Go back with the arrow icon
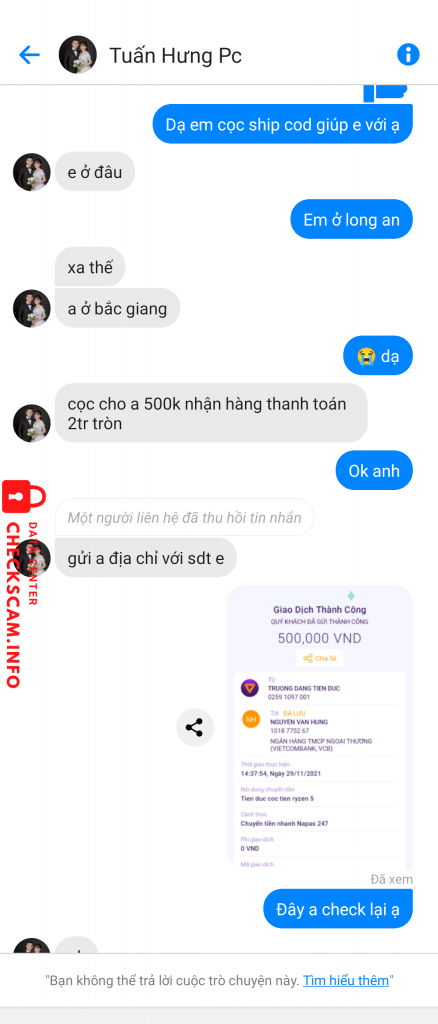 [x=29, y=55]
